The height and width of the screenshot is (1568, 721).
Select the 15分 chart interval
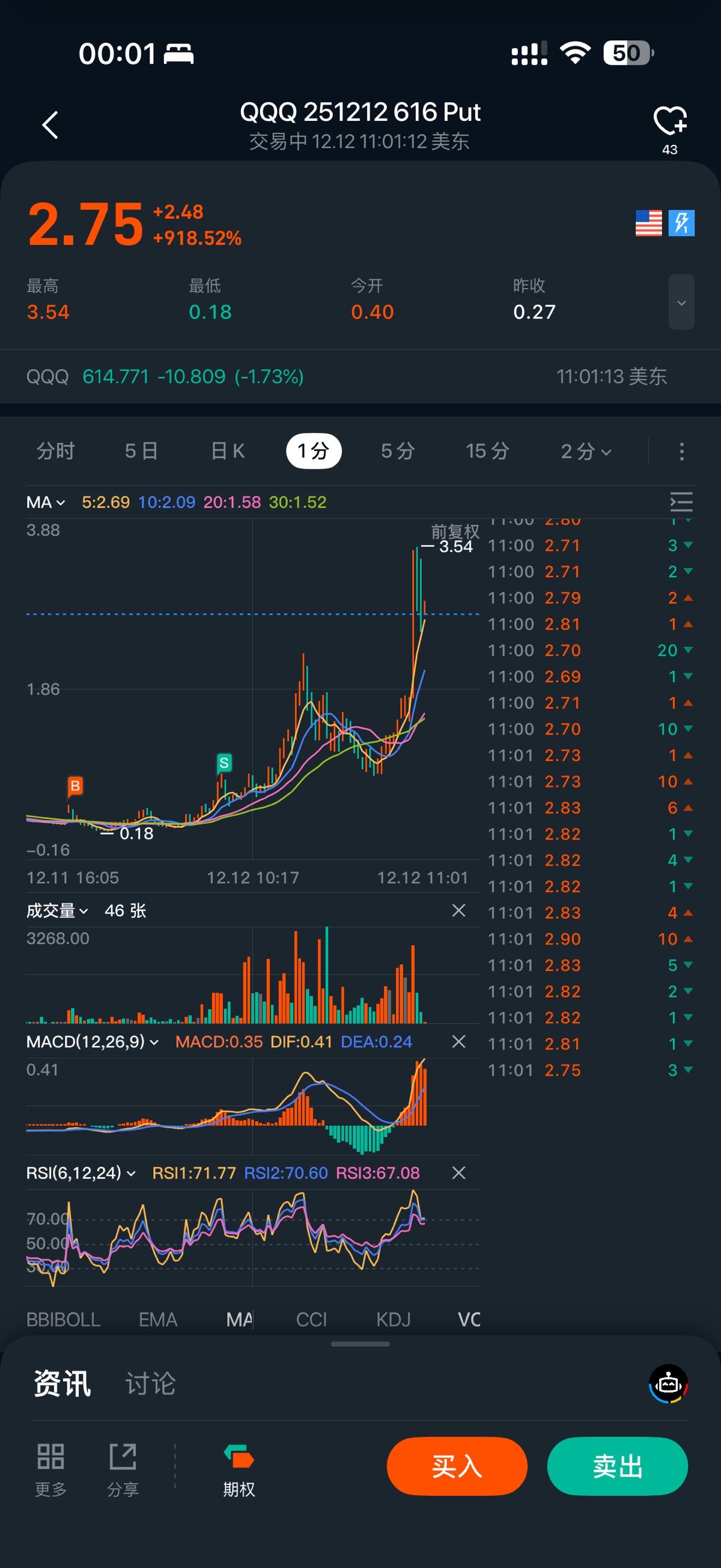[487, 451]
